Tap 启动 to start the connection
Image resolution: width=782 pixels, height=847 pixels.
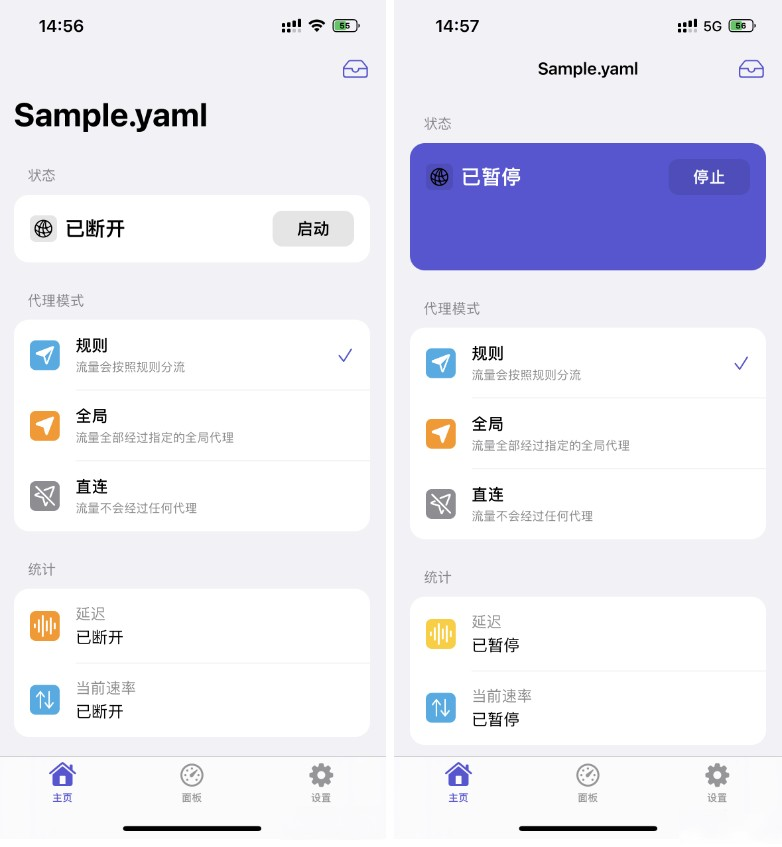point(313,229)
